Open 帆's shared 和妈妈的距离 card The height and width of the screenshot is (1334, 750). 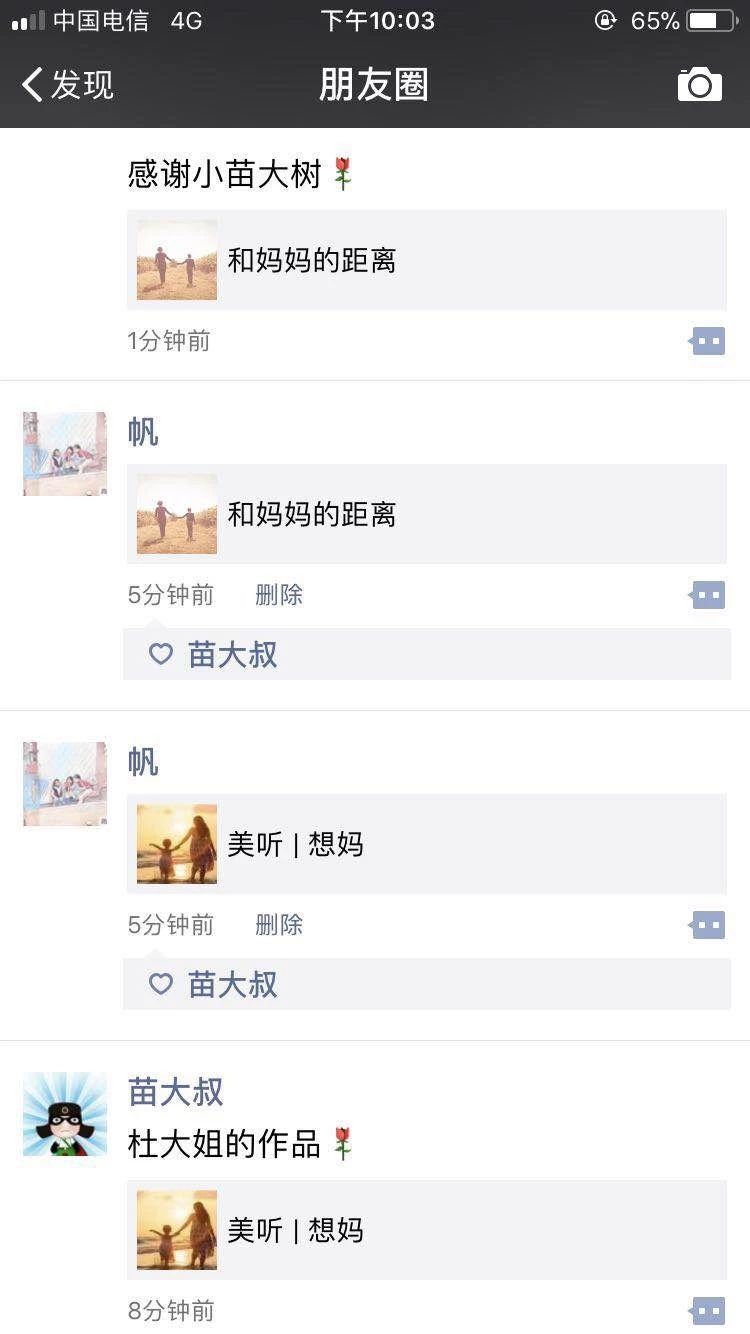click(426, 514)
